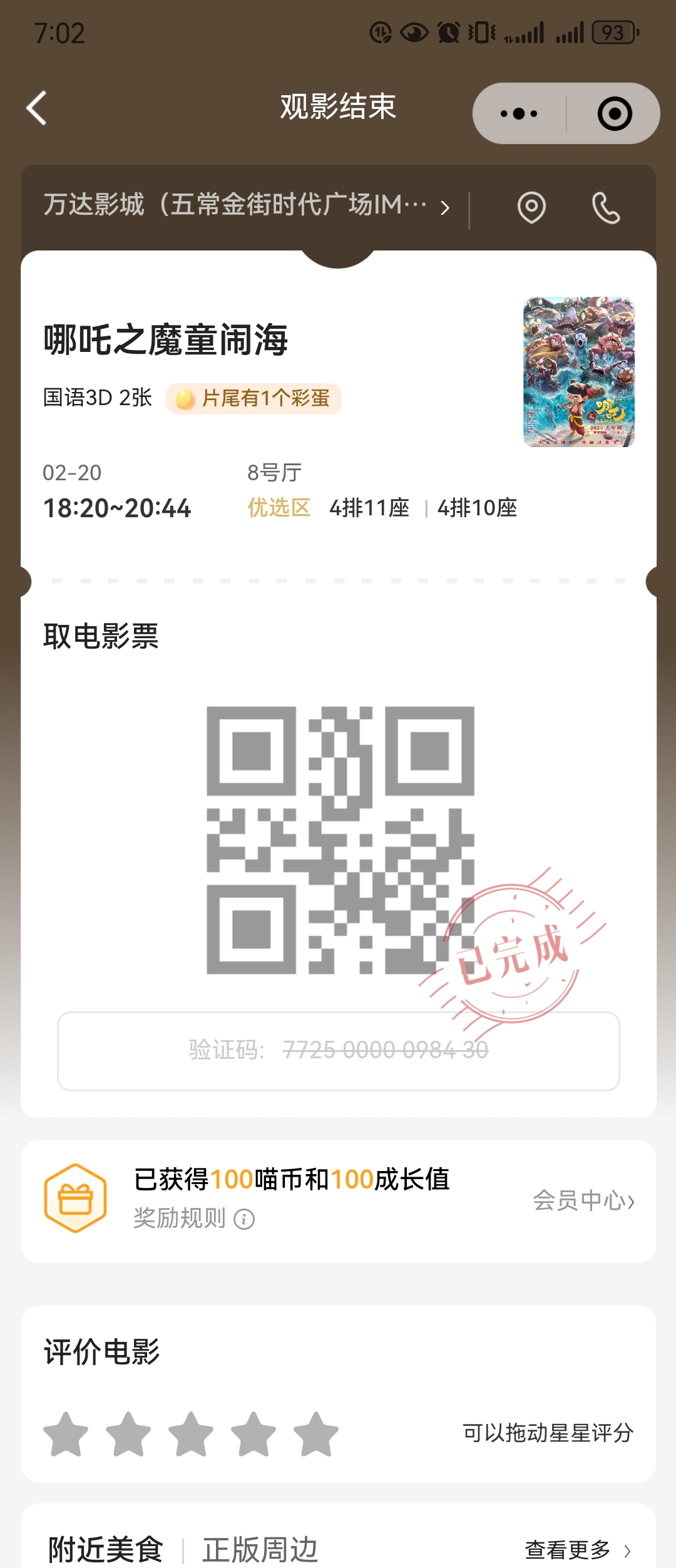Click the 片尾有1个彩蛋 badge
This screenshot has height=1568, width=676.
click(253, 398)
